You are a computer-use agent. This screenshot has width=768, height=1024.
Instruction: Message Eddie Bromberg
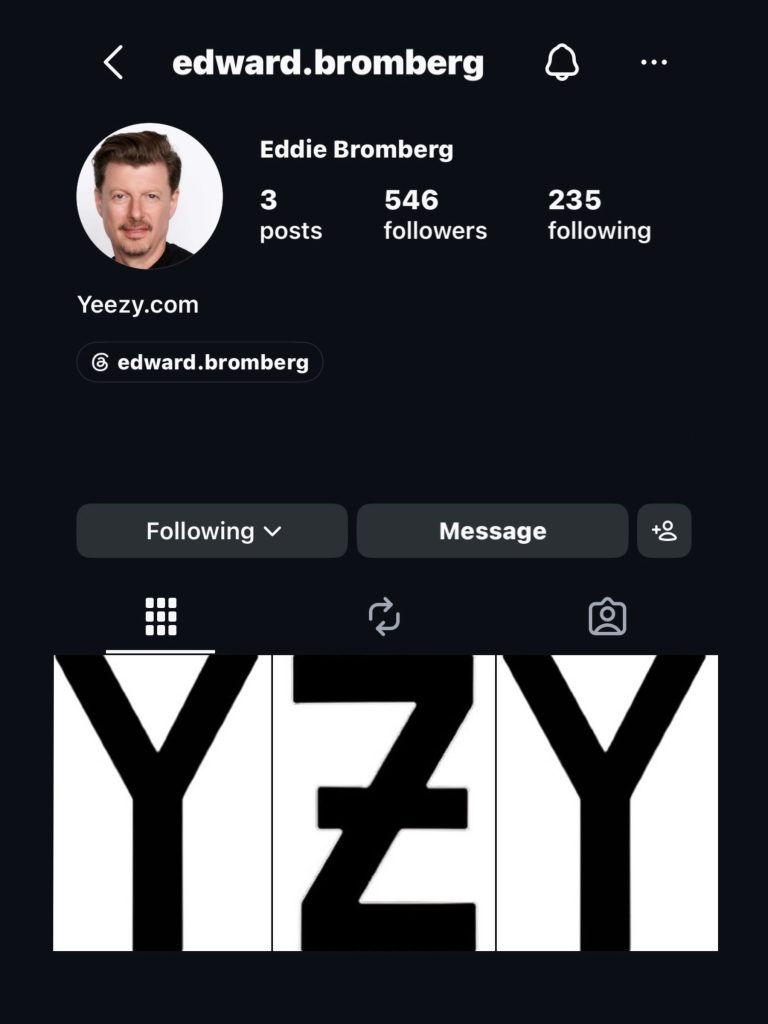coord(492,531)
